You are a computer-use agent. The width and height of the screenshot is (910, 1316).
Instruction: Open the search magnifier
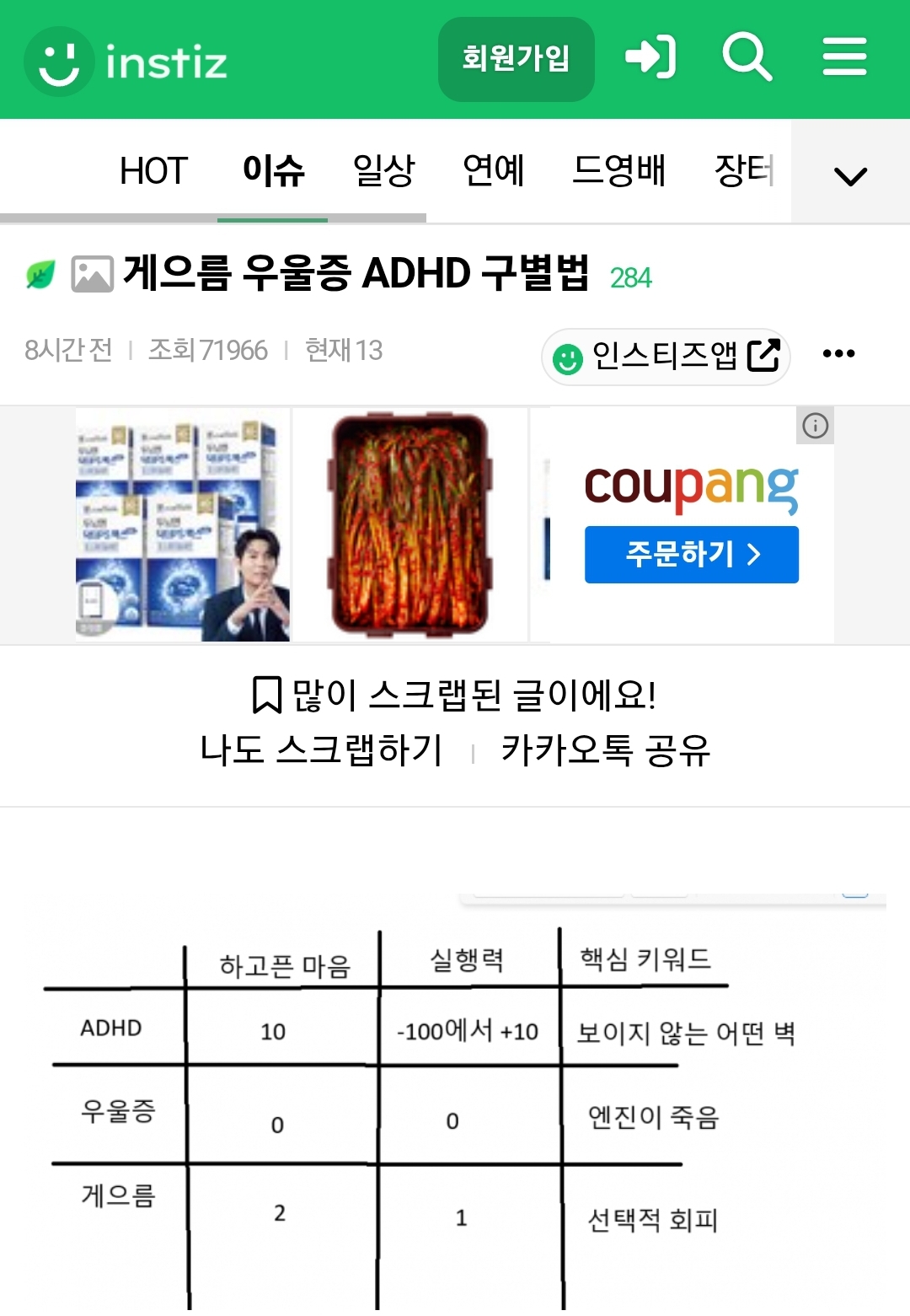point(747,57)
